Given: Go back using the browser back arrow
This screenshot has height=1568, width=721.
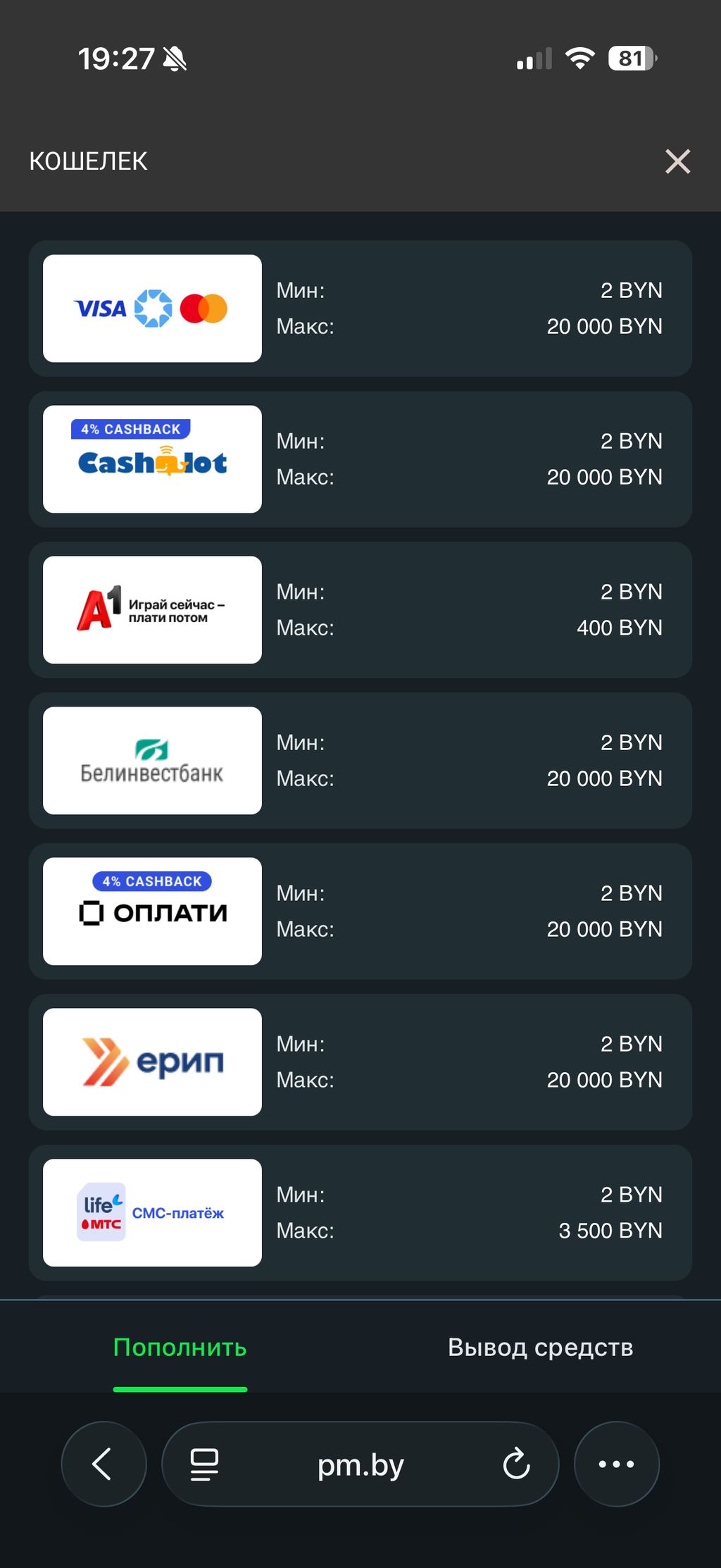Looking at the screenshot, I should pyautogui.click(x=104, y=1464).
